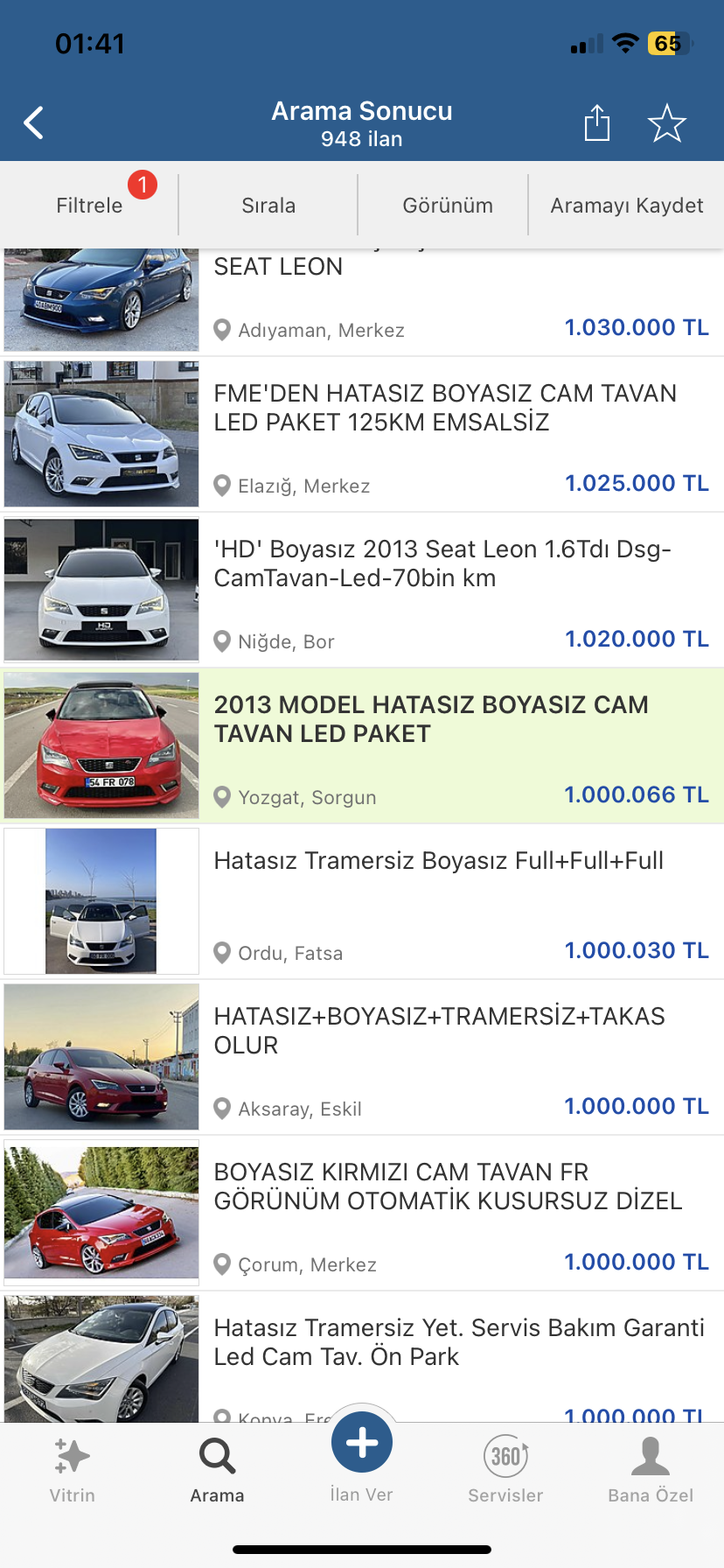Open the 2013 MODEL HATASIZ listing in Yozgat

click(362, 746)
